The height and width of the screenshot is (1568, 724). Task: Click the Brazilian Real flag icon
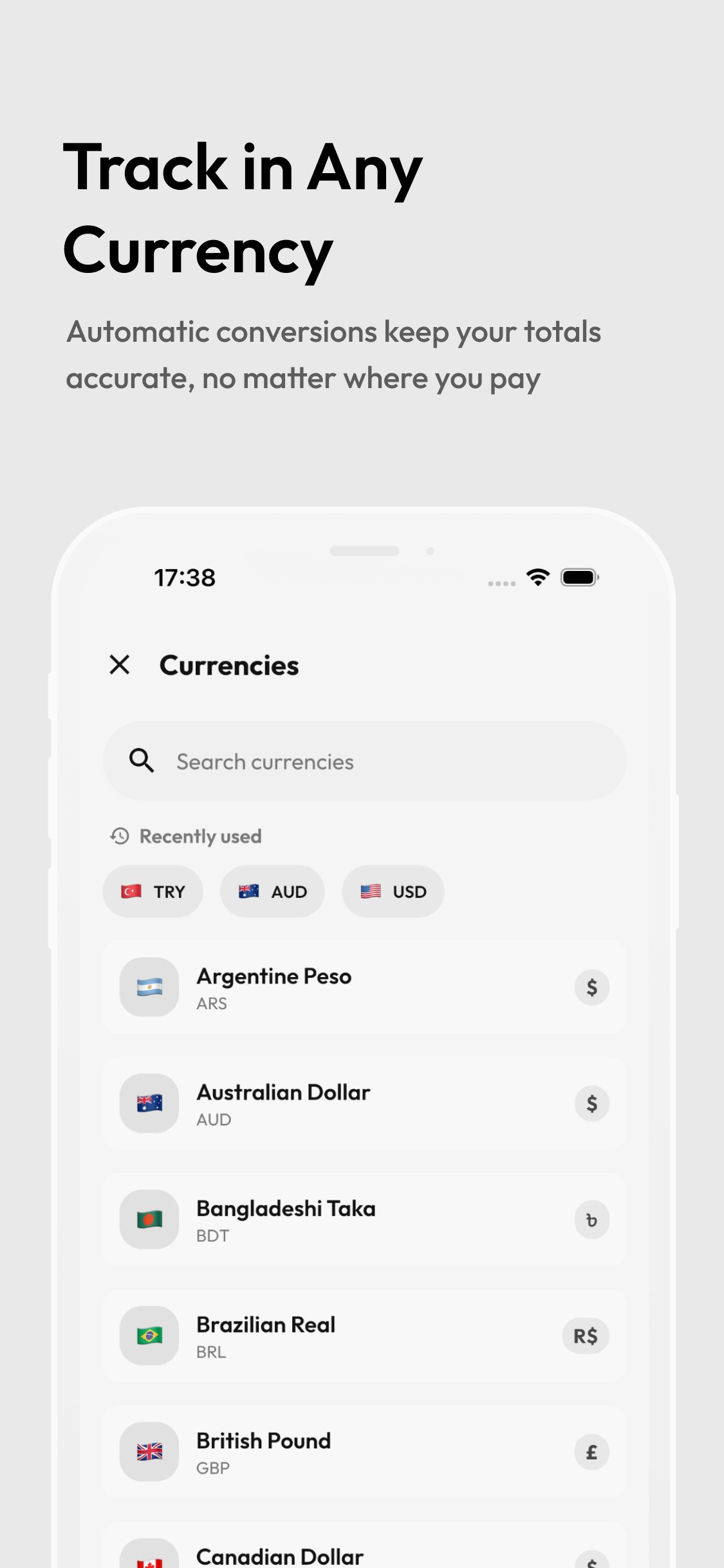pos(149,1336)
